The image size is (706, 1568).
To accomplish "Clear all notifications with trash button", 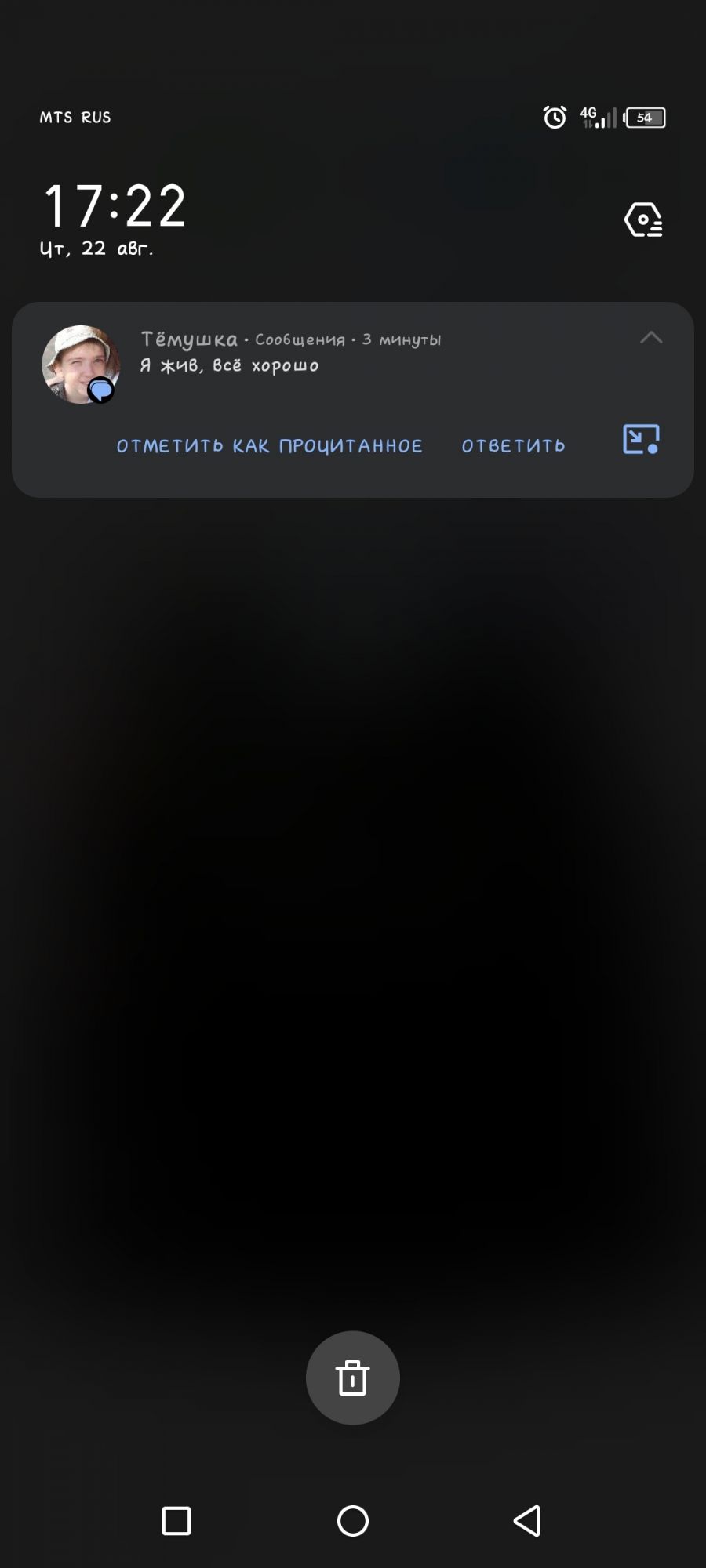I will coord(352,1377).
